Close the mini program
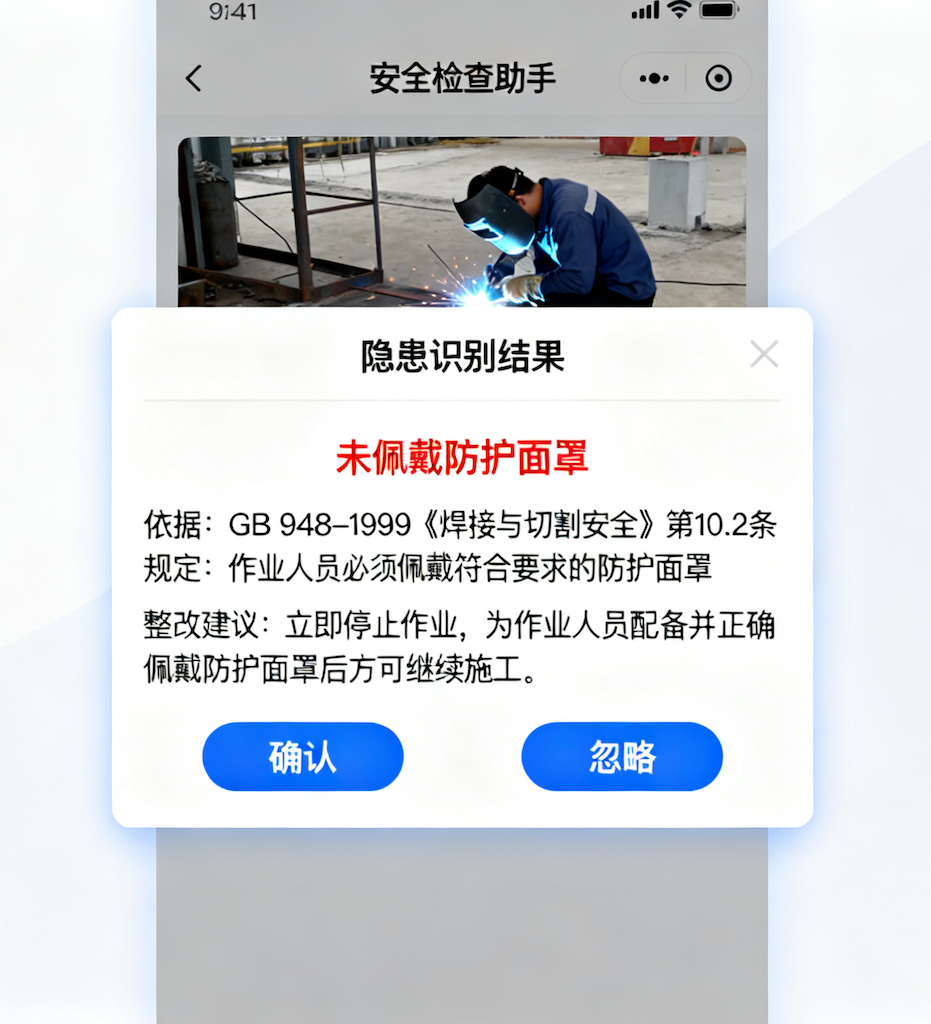931x1024 pixels. click(x=718, y=79)
